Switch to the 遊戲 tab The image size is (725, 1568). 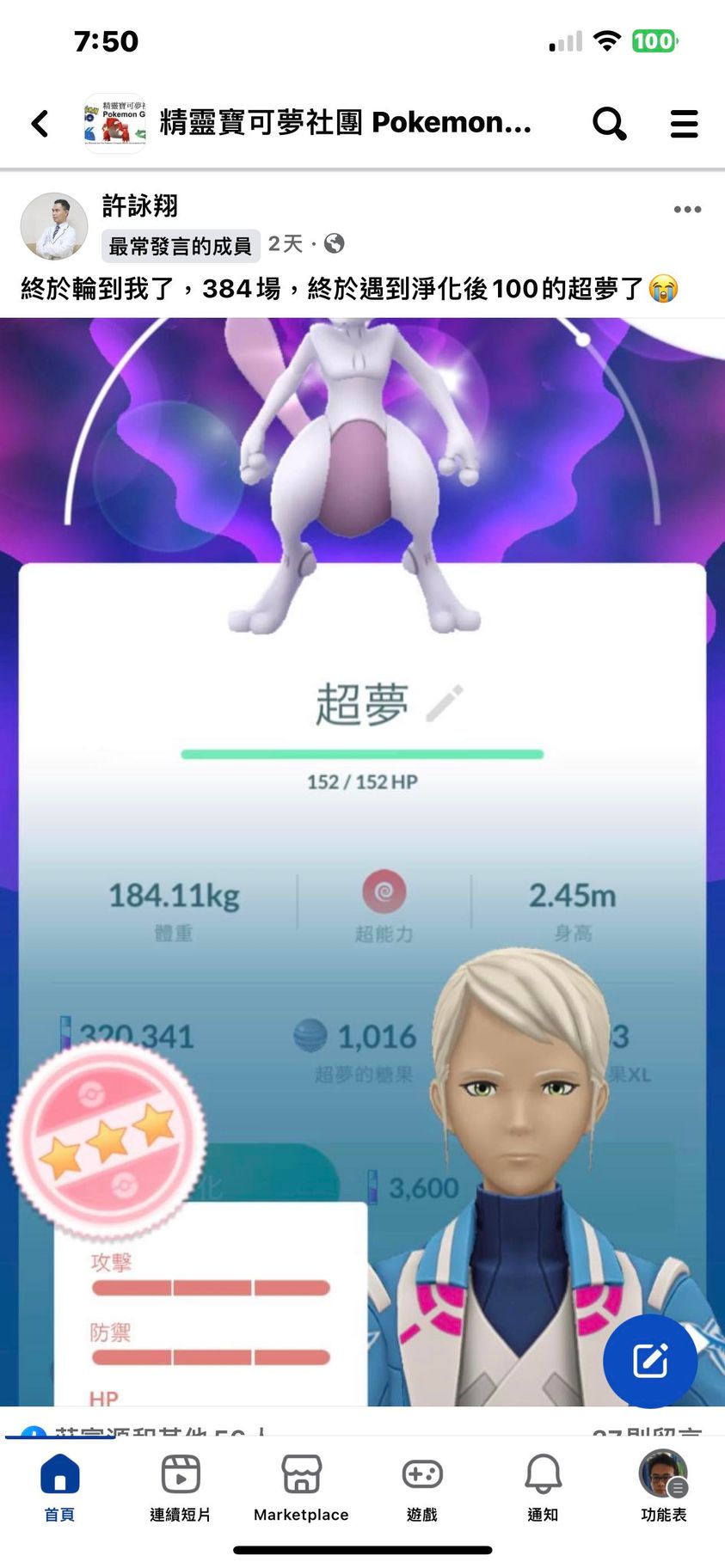pos(421,1487)
